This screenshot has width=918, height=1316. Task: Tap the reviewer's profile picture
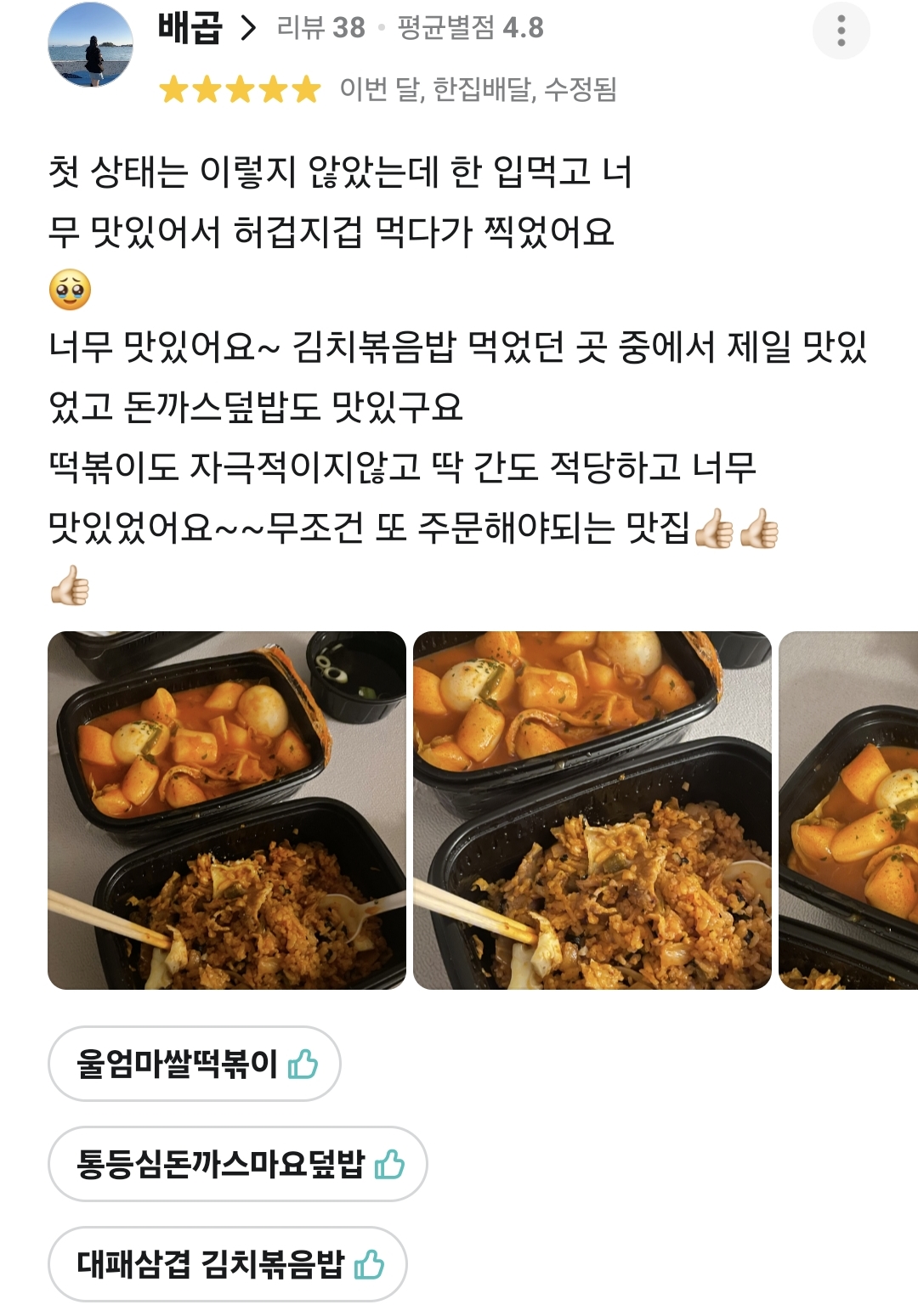click(x=90, y=45)
